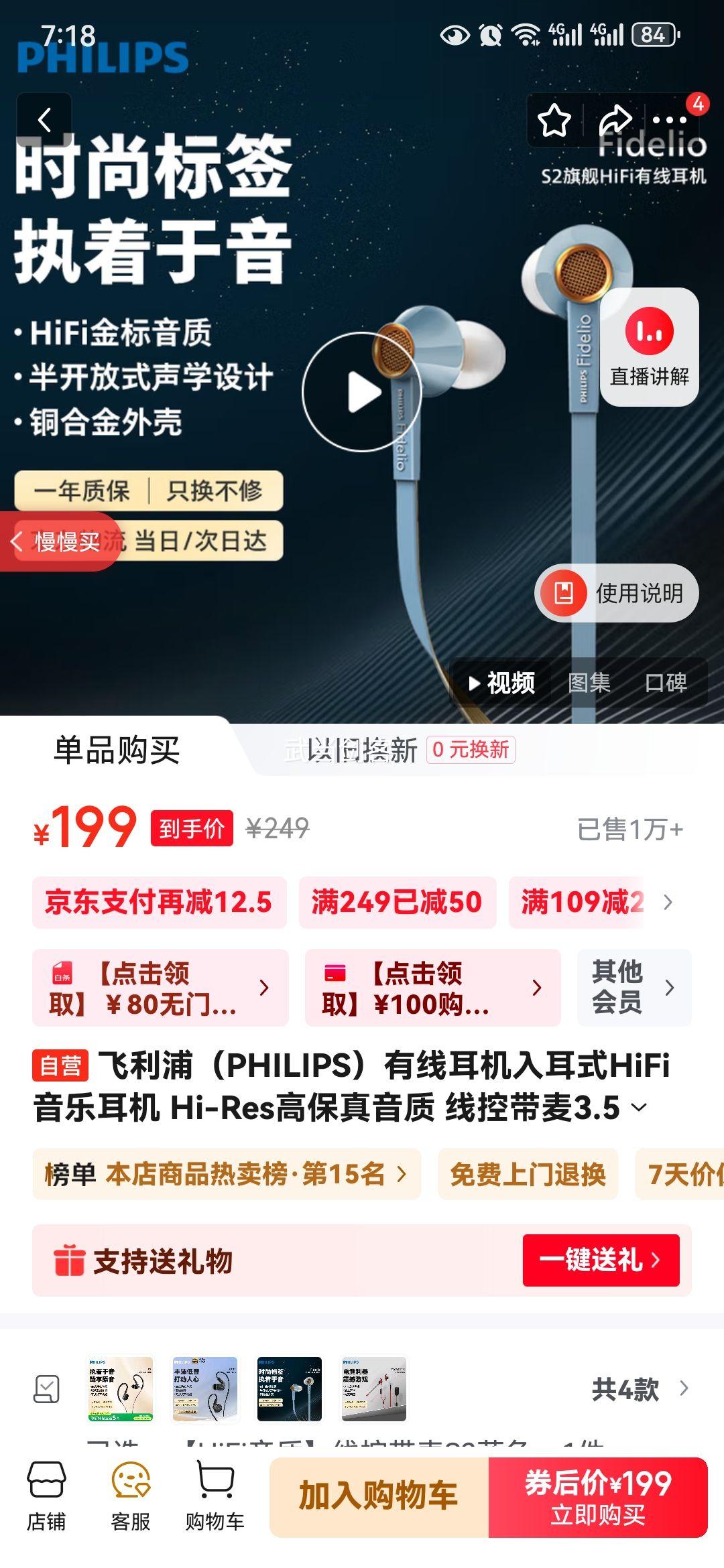The width and height of the screenshot is (724, 1568).
Task: Tap the back arrow at top left
Action: pyautogui.click(x=46, y=119)
